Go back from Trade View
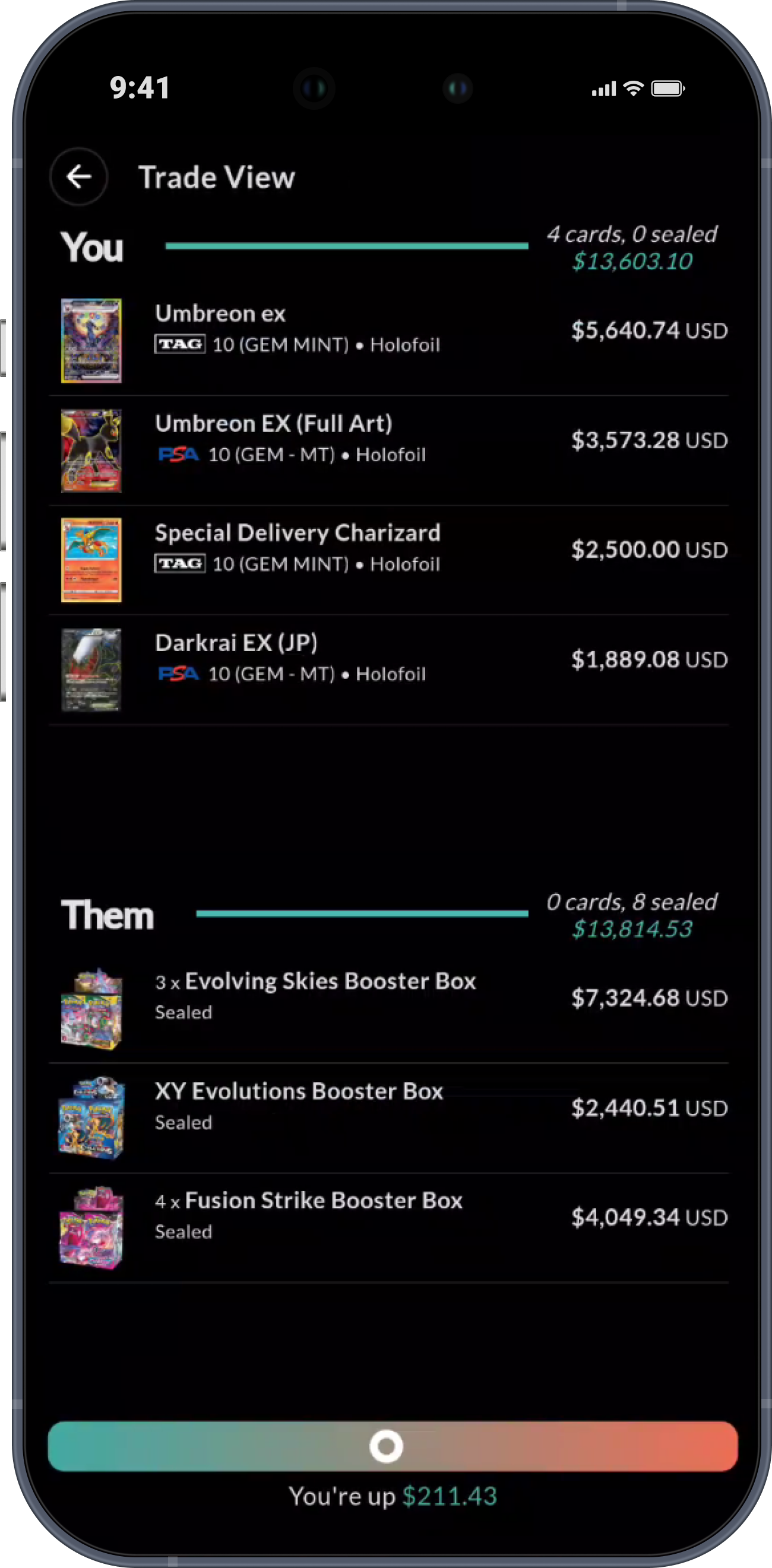Image resolution: width=772 pixels, height=1568 pixels. 78,176
